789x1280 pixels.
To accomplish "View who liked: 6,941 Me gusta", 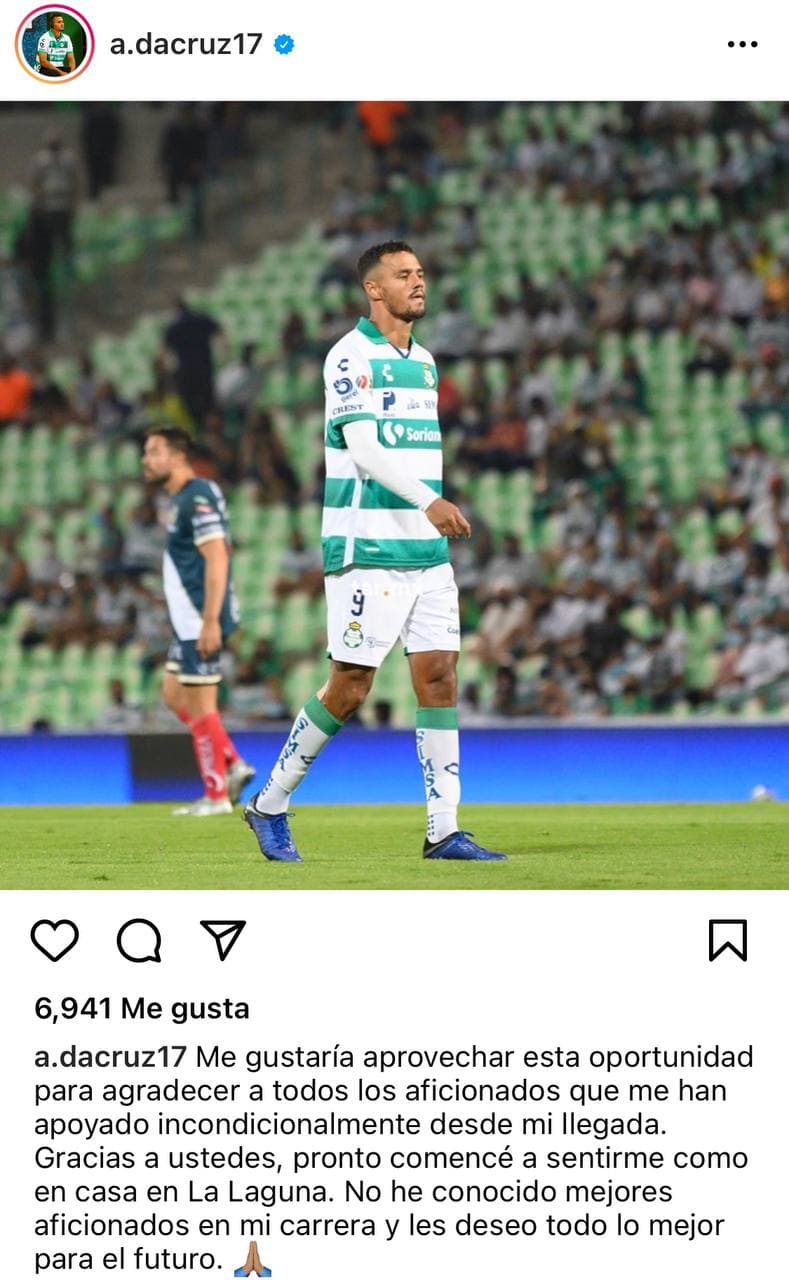I will [x=141, y=1008].
